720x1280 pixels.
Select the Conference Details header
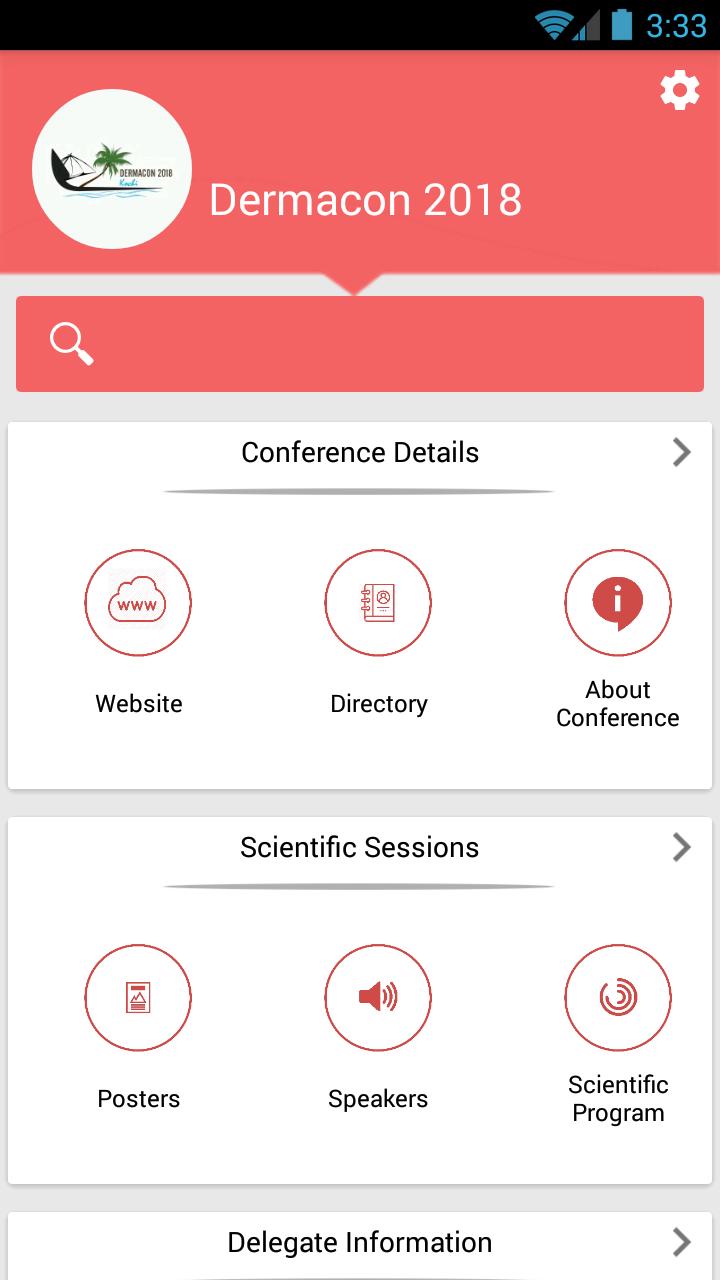[359, 452]
